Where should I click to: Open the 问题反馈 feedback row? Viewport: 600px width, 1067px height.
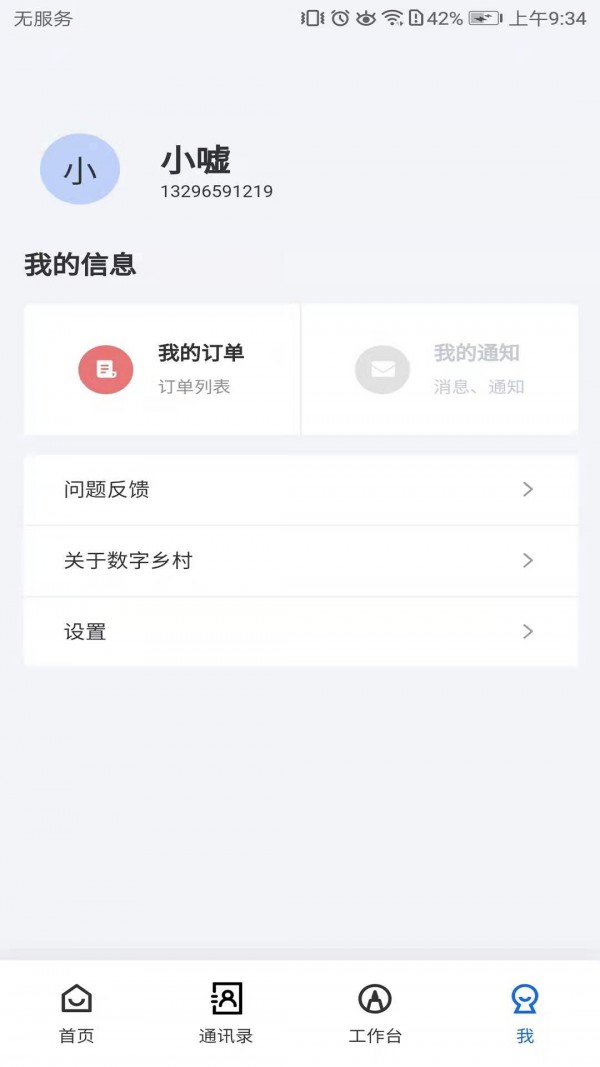pos(300,490)
